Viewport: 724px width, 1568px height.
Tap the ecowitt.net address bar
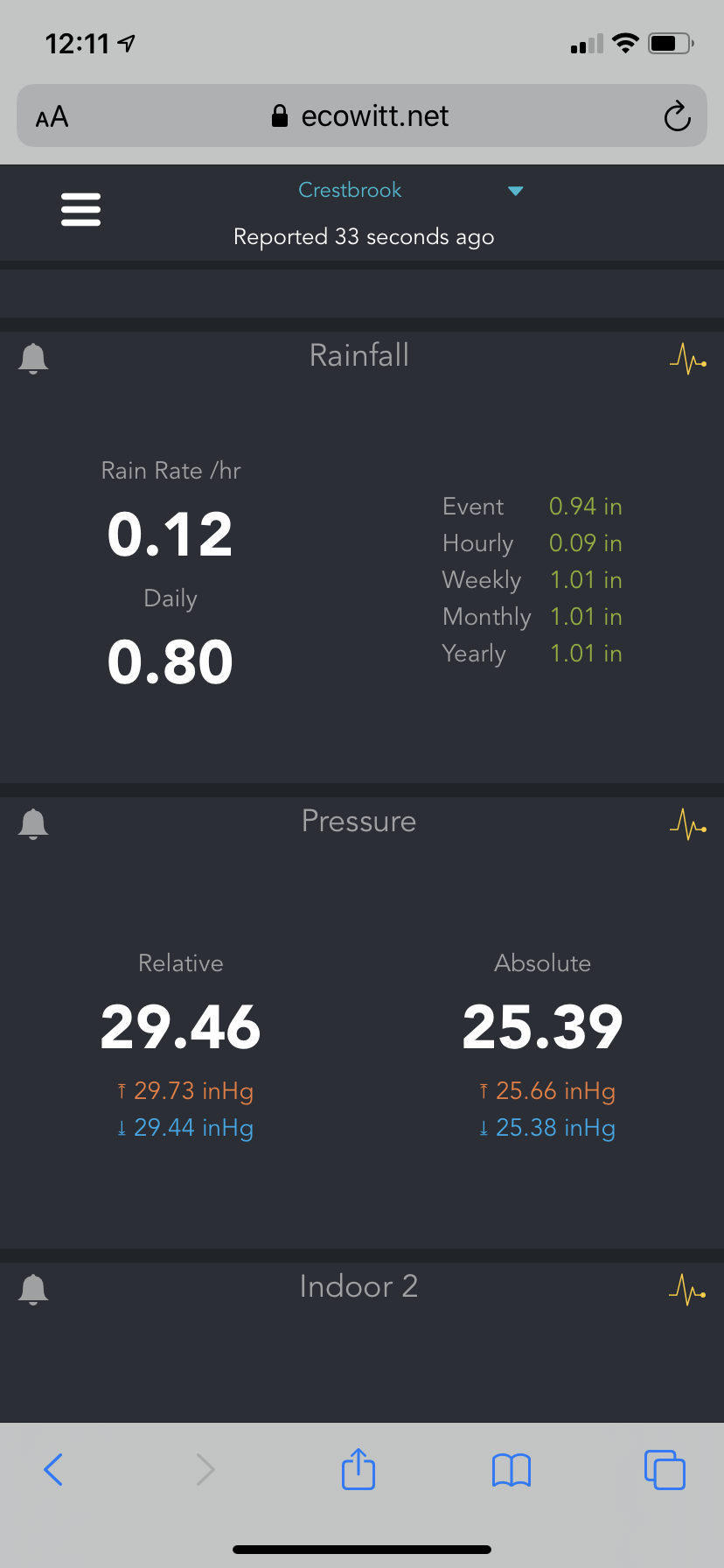click(x=362, y=115)
